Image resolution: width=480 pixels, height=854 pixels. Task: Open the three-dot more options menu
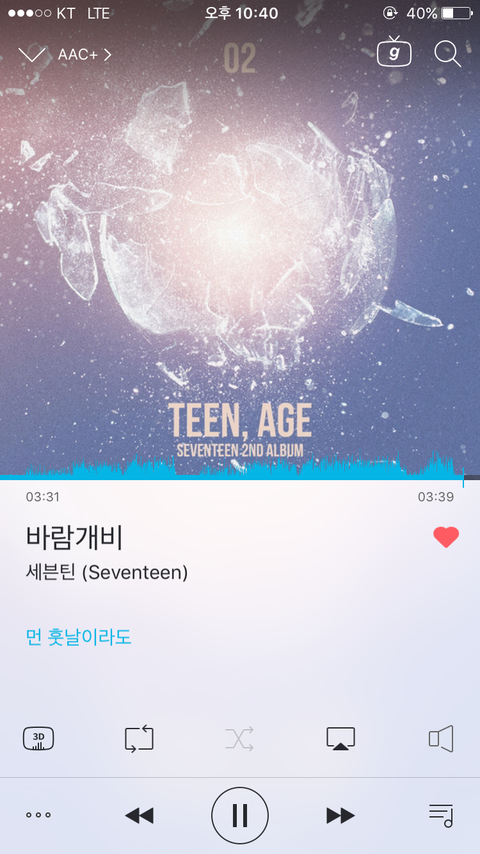[x=39, y=815]
